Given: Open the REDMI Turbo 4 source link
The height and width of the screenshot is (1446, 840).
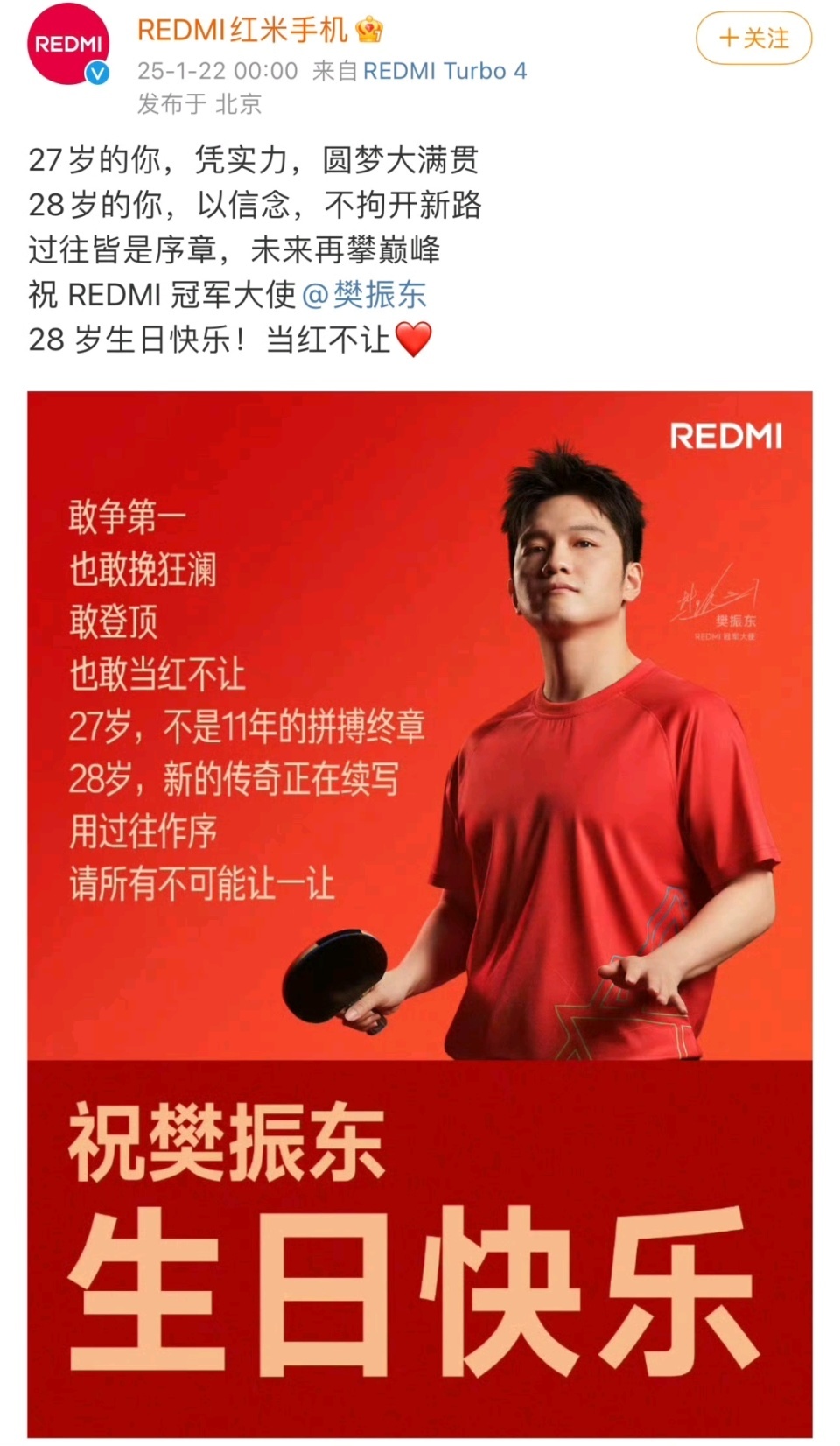Looking at the screenshot, I should click(x=444, y=71).
